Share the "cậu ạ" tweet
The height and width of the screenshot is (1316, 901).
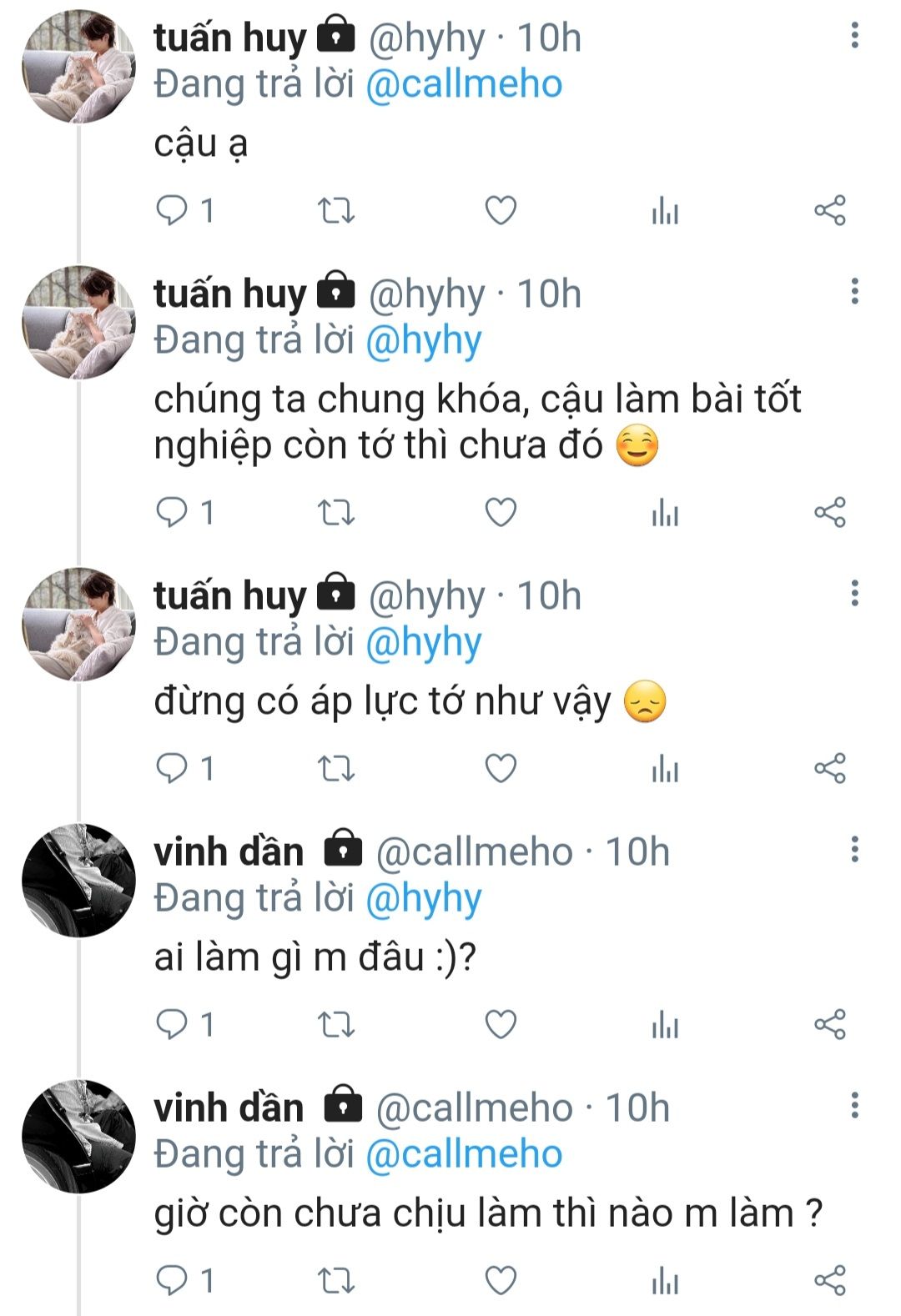tap(830, 210)
